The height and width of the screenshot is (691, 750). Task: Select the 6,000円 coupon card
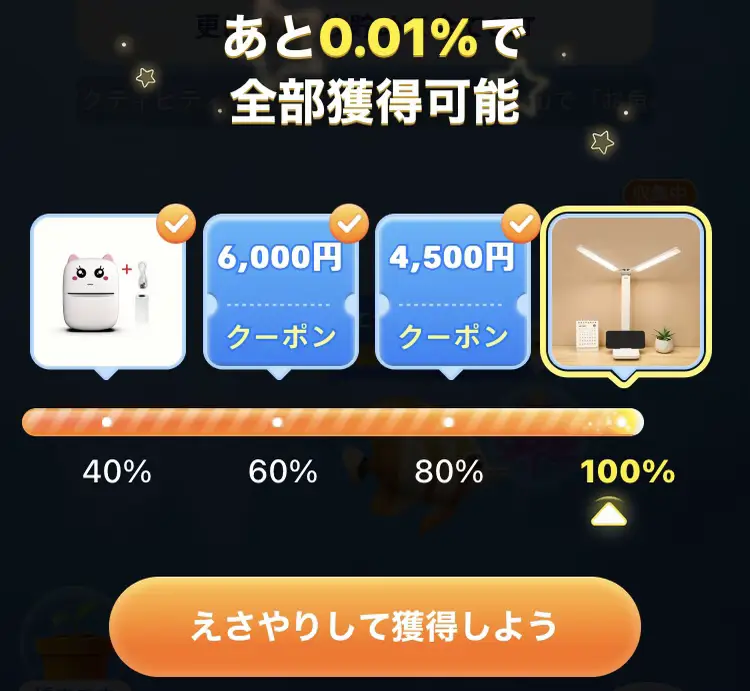coord(280,292)
